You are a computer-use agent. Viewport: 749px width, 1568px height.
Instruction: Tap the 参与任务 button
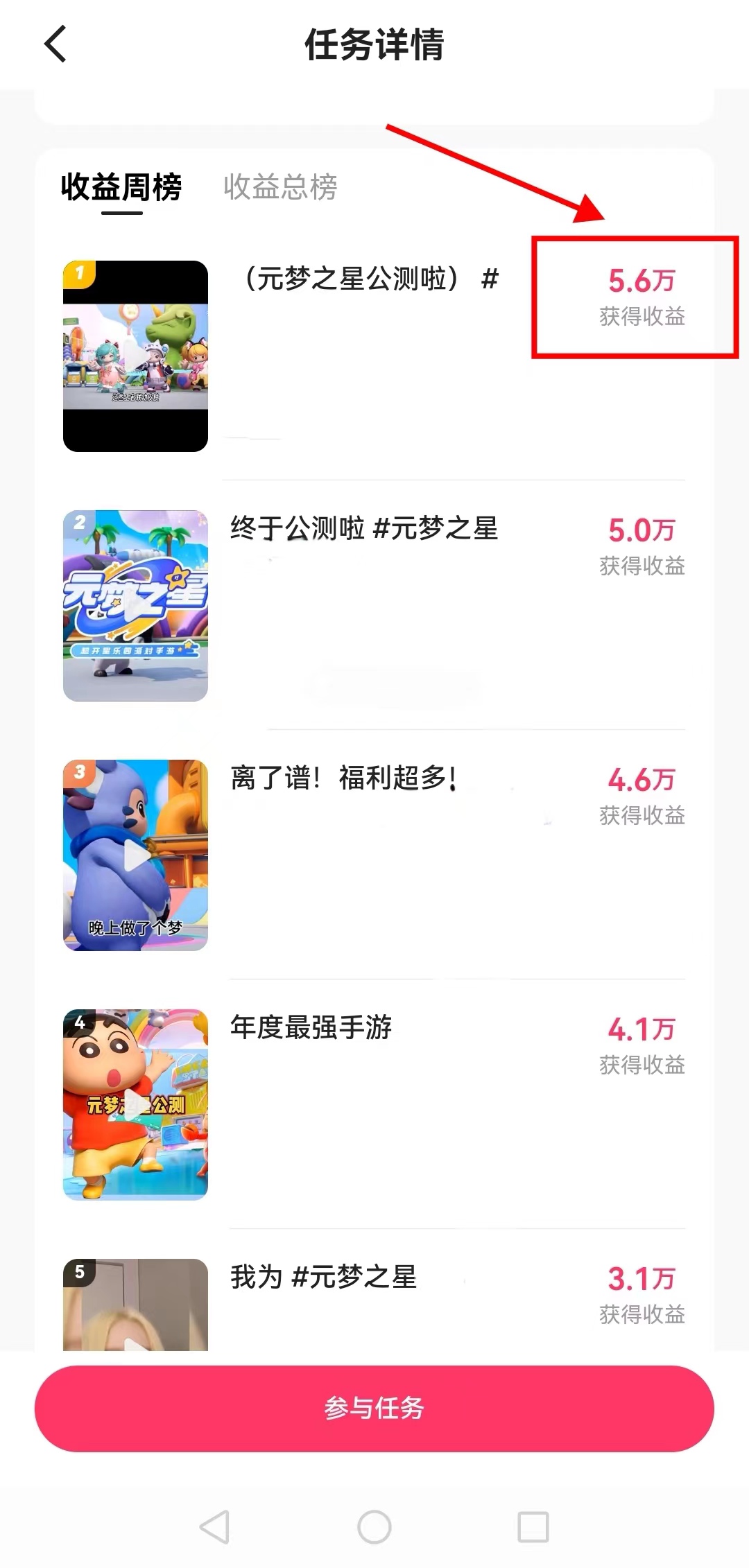tap(374, 1408)
